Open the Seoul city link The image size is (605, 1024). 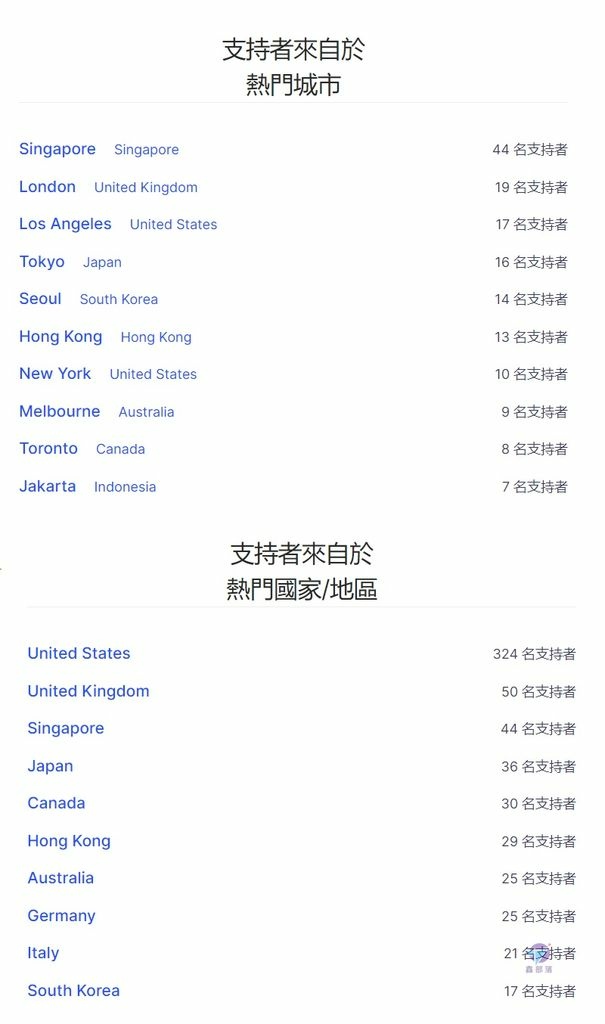(x=40, y=299)
